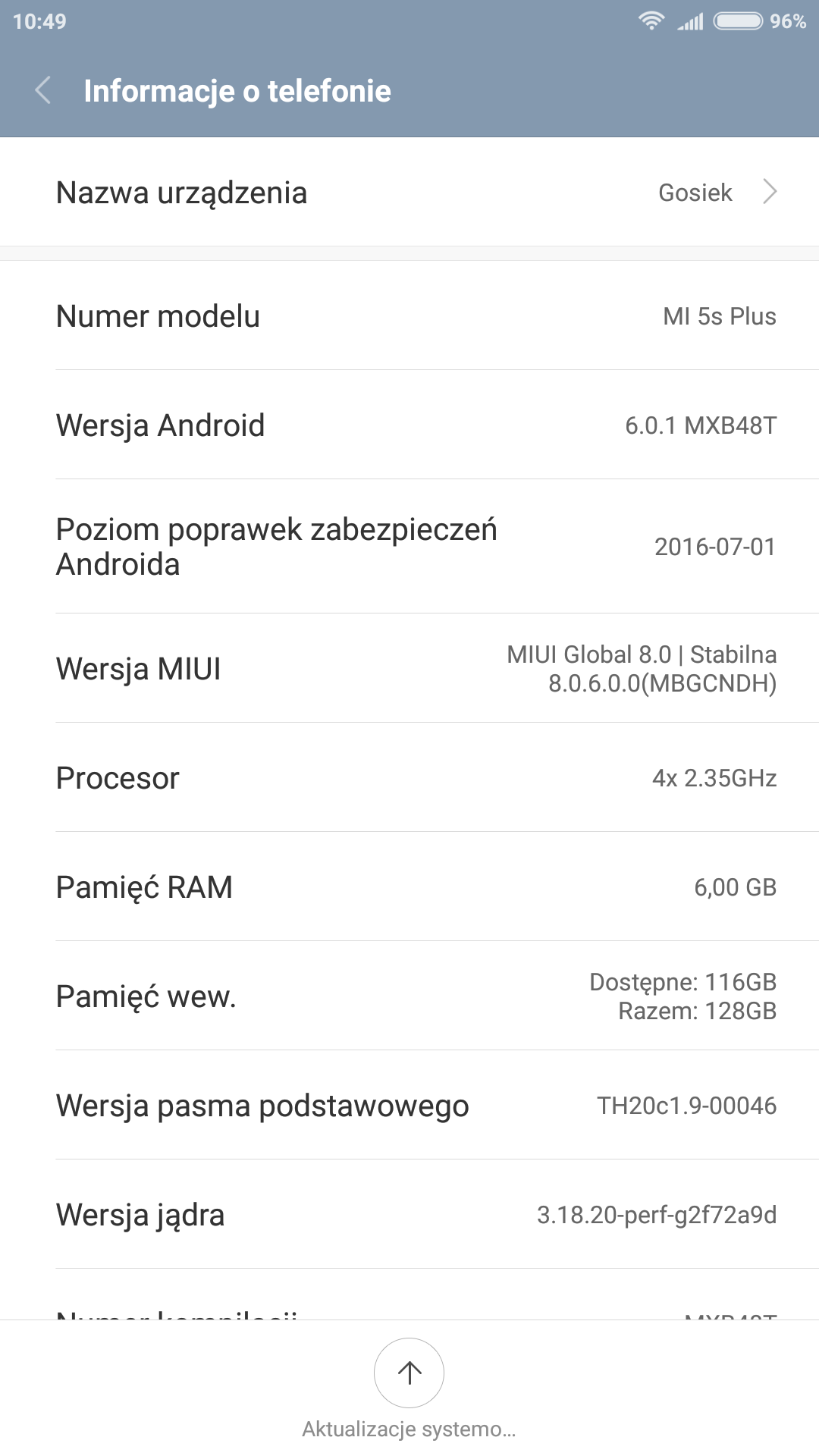The width and height of the screenshot is (819, 1456).
Task: Open the Nazwa urządzenia setting
Action: point(409,193)
